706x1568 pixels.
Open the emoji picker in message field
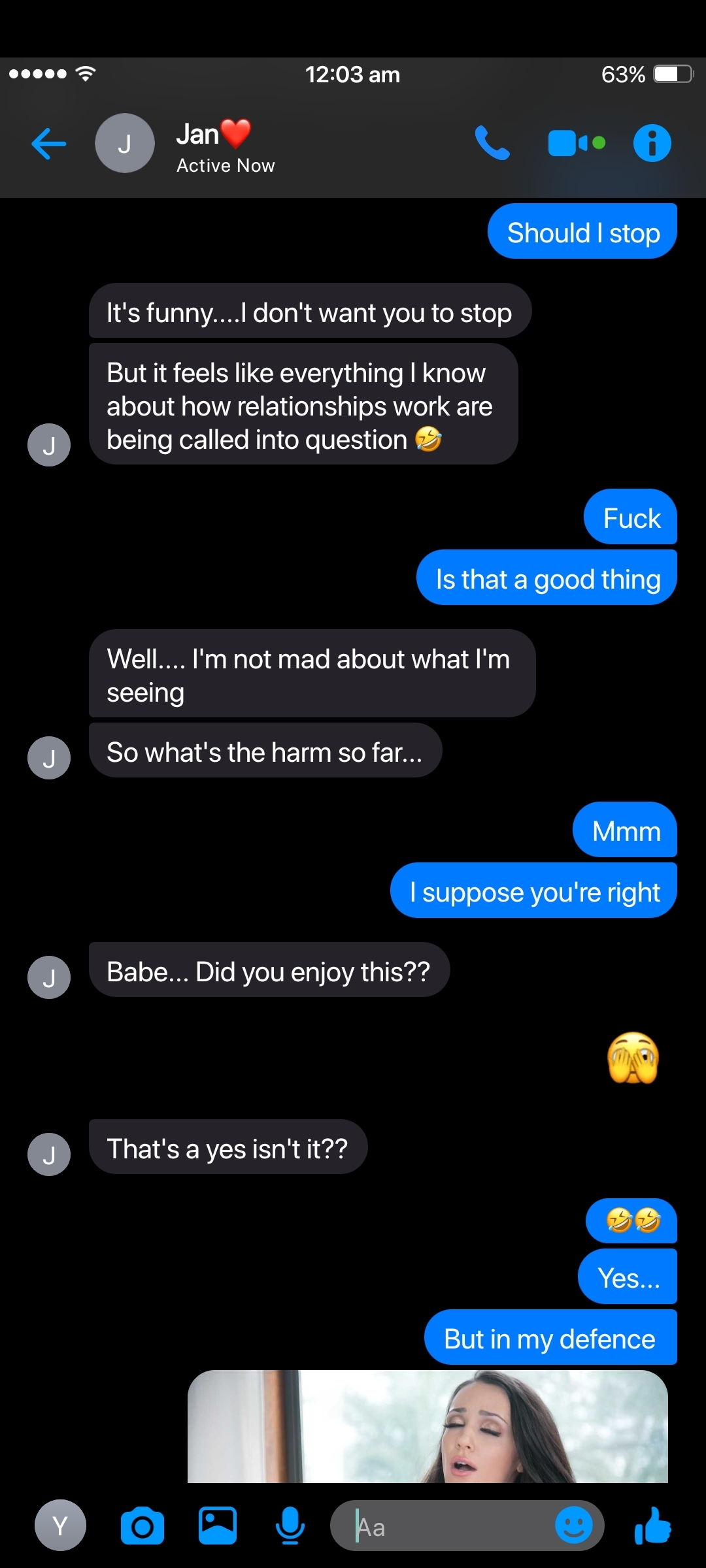(x=573, y=1526)
